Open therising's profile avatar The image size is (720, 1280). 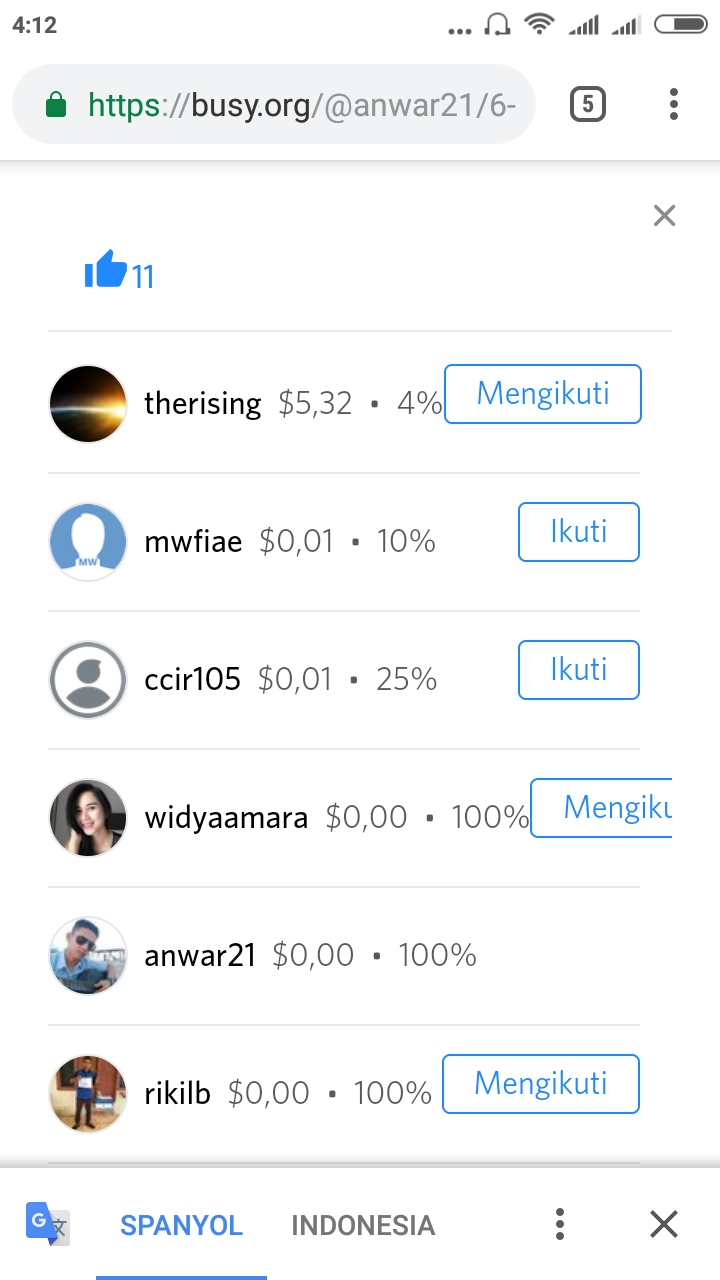[87, 404]
